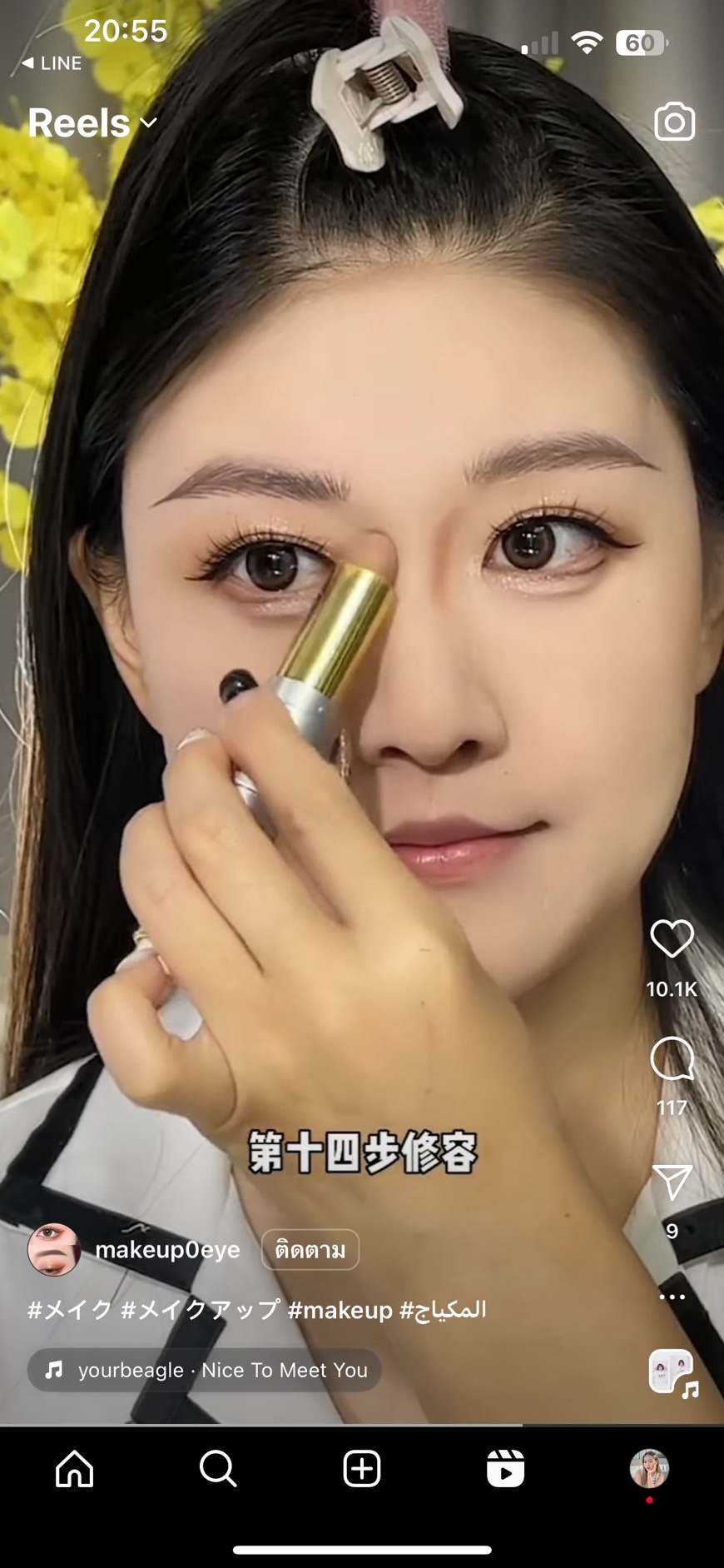Follow makeup0eye with the ติดตาม button

point(310,1249)
